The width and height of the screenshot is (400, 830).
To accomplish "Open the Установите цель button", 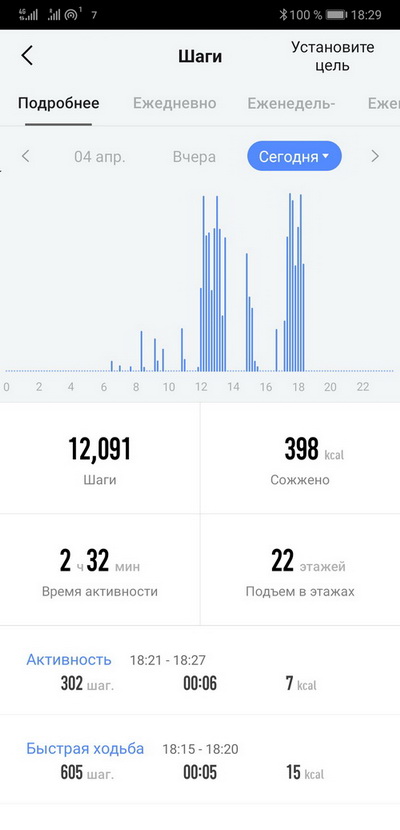I will coord(333,56).
